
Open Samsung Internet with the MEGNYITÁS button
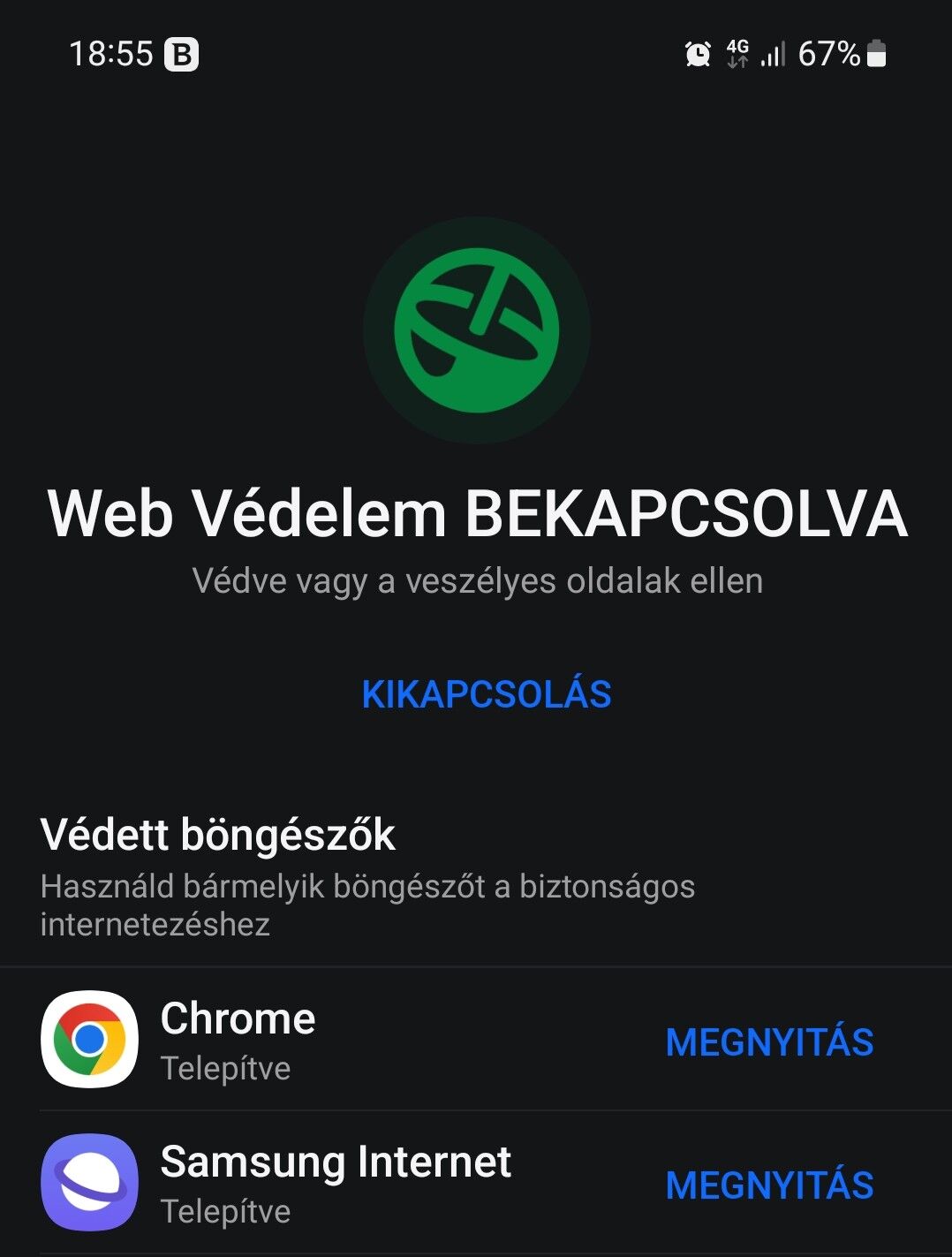coord(768,1185)
